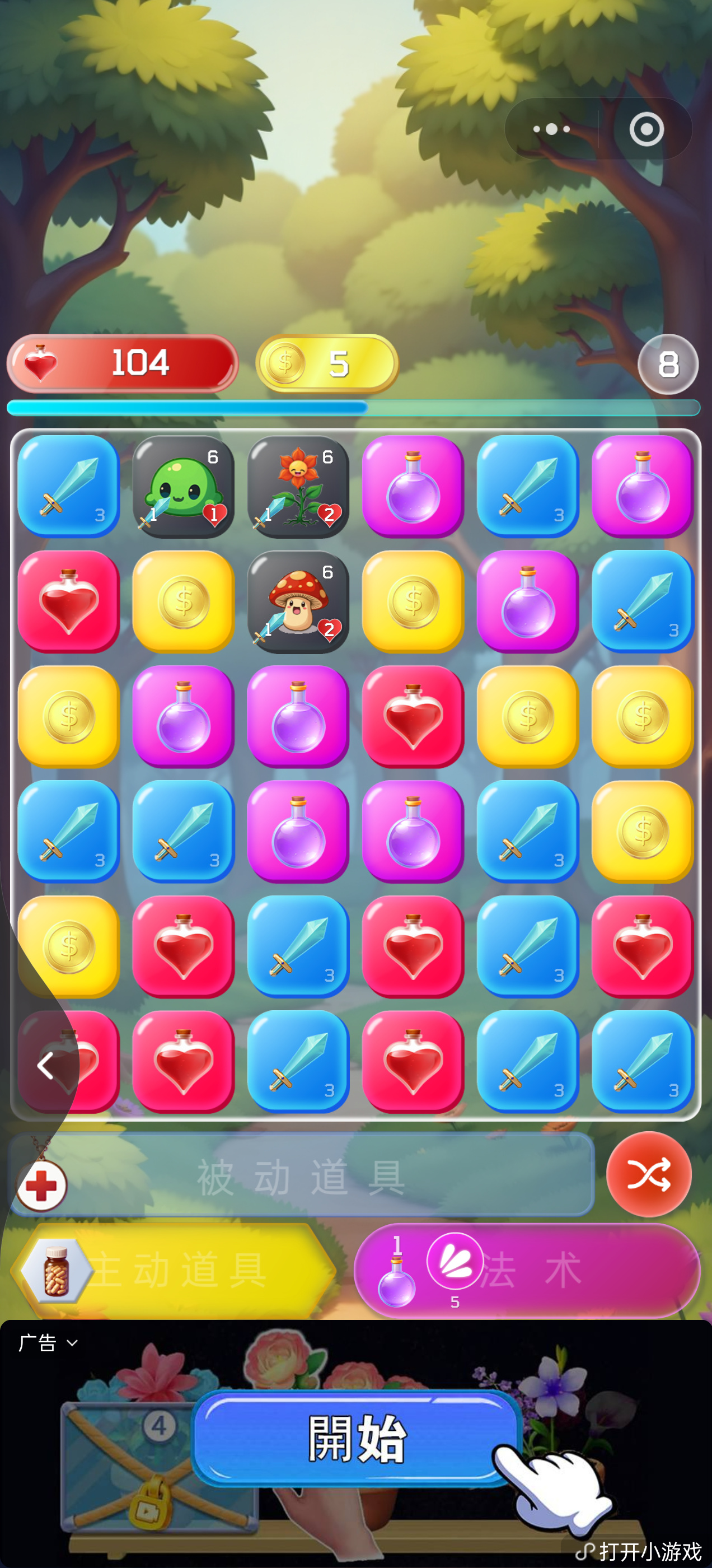Tap the green slime monster tile
This screenshot has width=712, height=1568.
183,487
